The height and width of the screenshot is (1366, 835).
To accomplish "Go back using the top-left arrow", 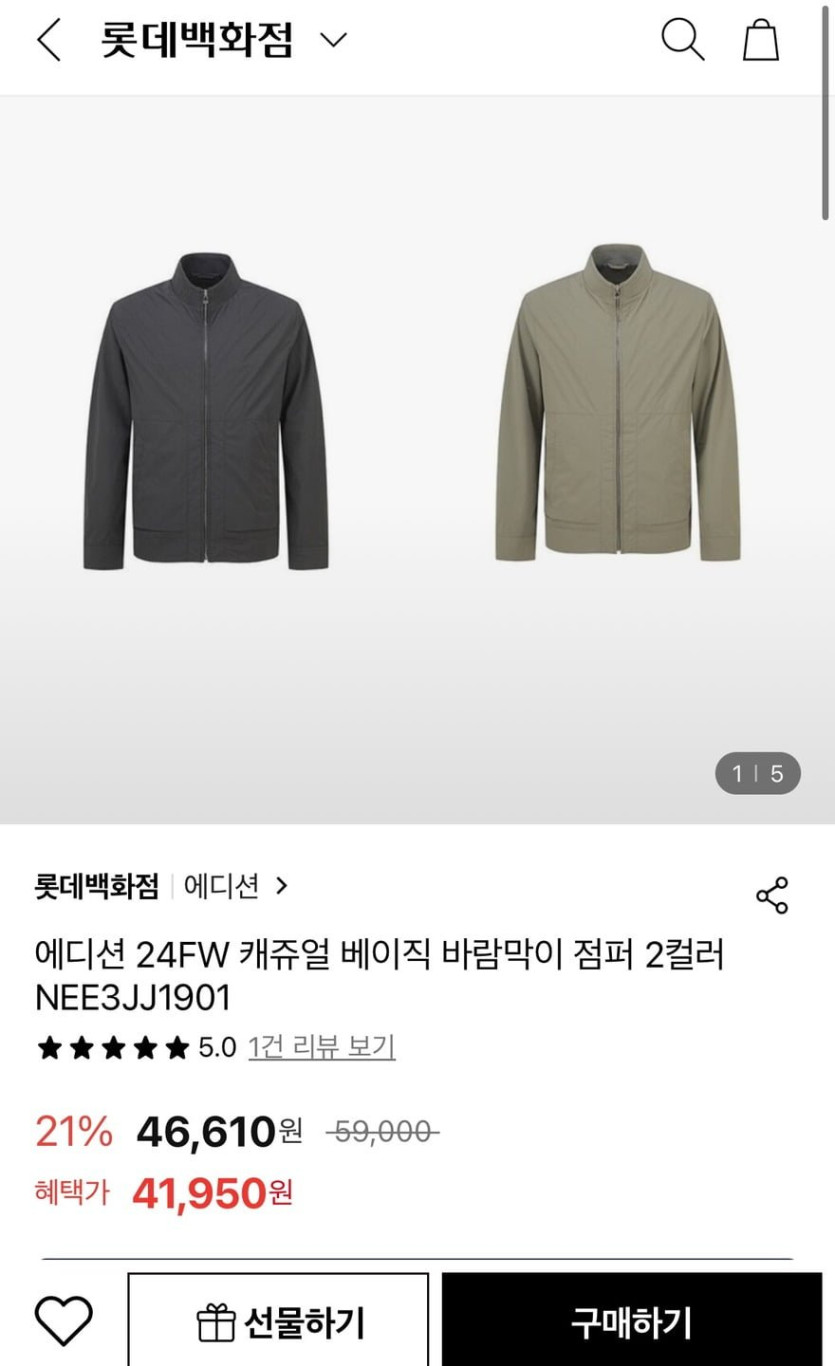I will point(48,41).
